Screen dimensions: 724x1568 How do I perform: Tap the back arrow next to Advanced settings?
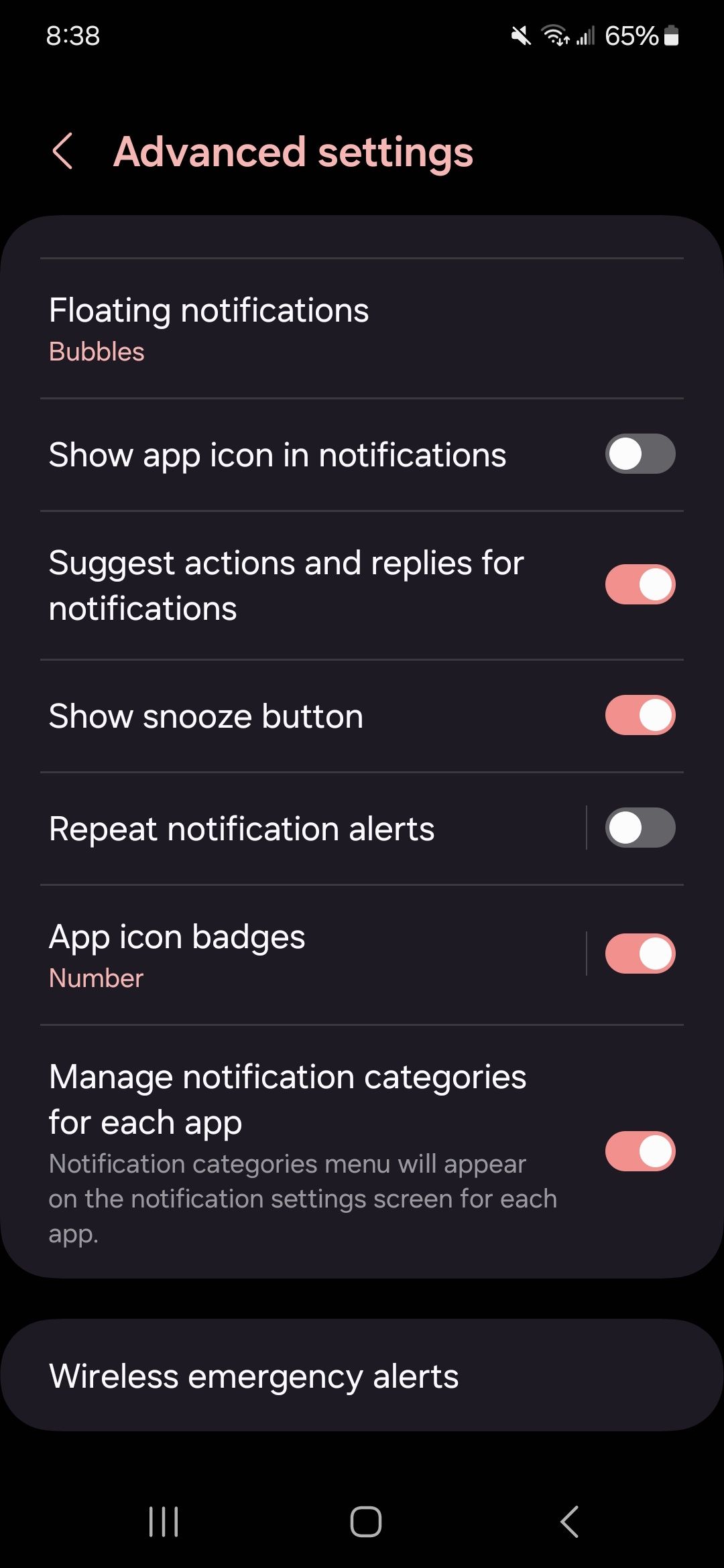point(63,152)
